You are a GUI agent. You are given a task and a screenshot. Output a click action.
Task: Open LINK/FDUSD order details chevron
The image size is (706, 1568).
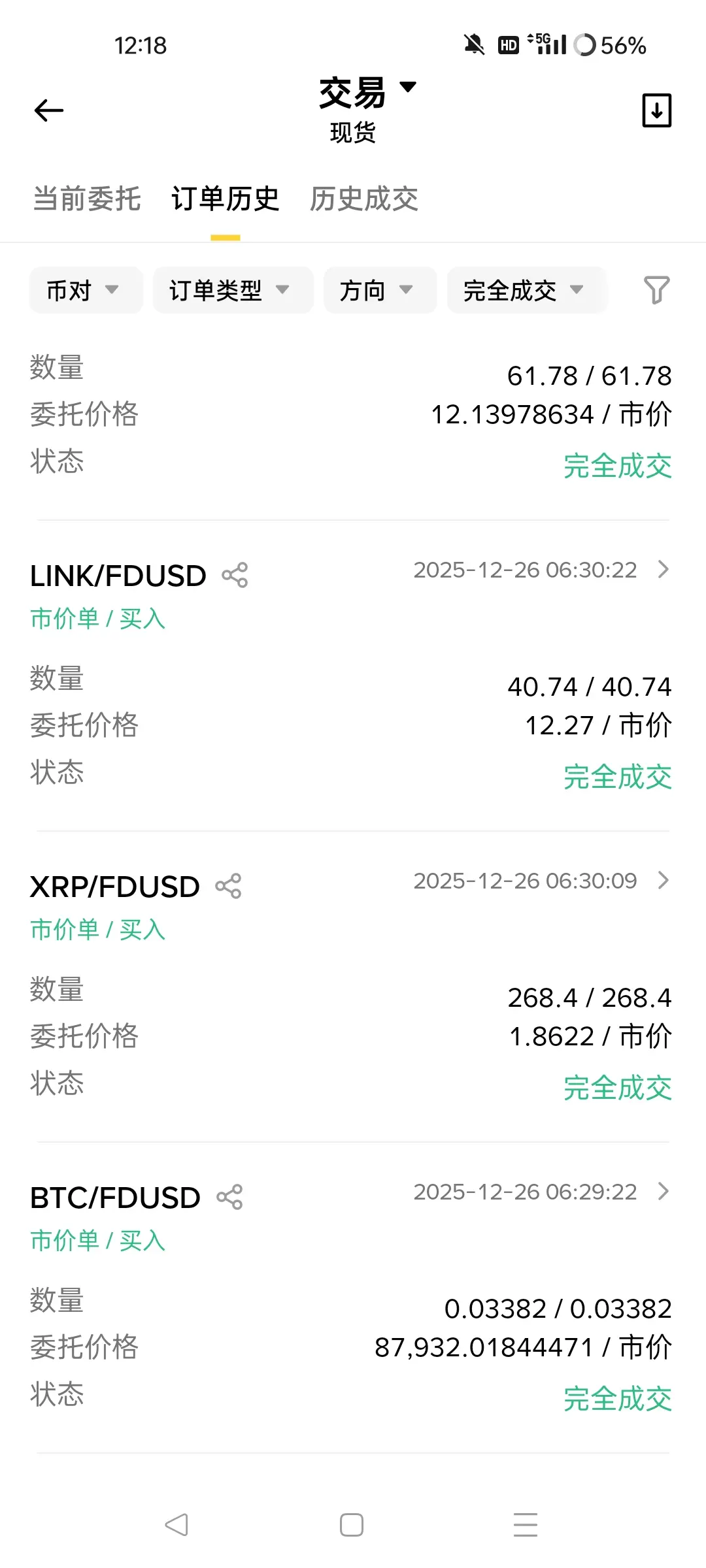point(664,570)
